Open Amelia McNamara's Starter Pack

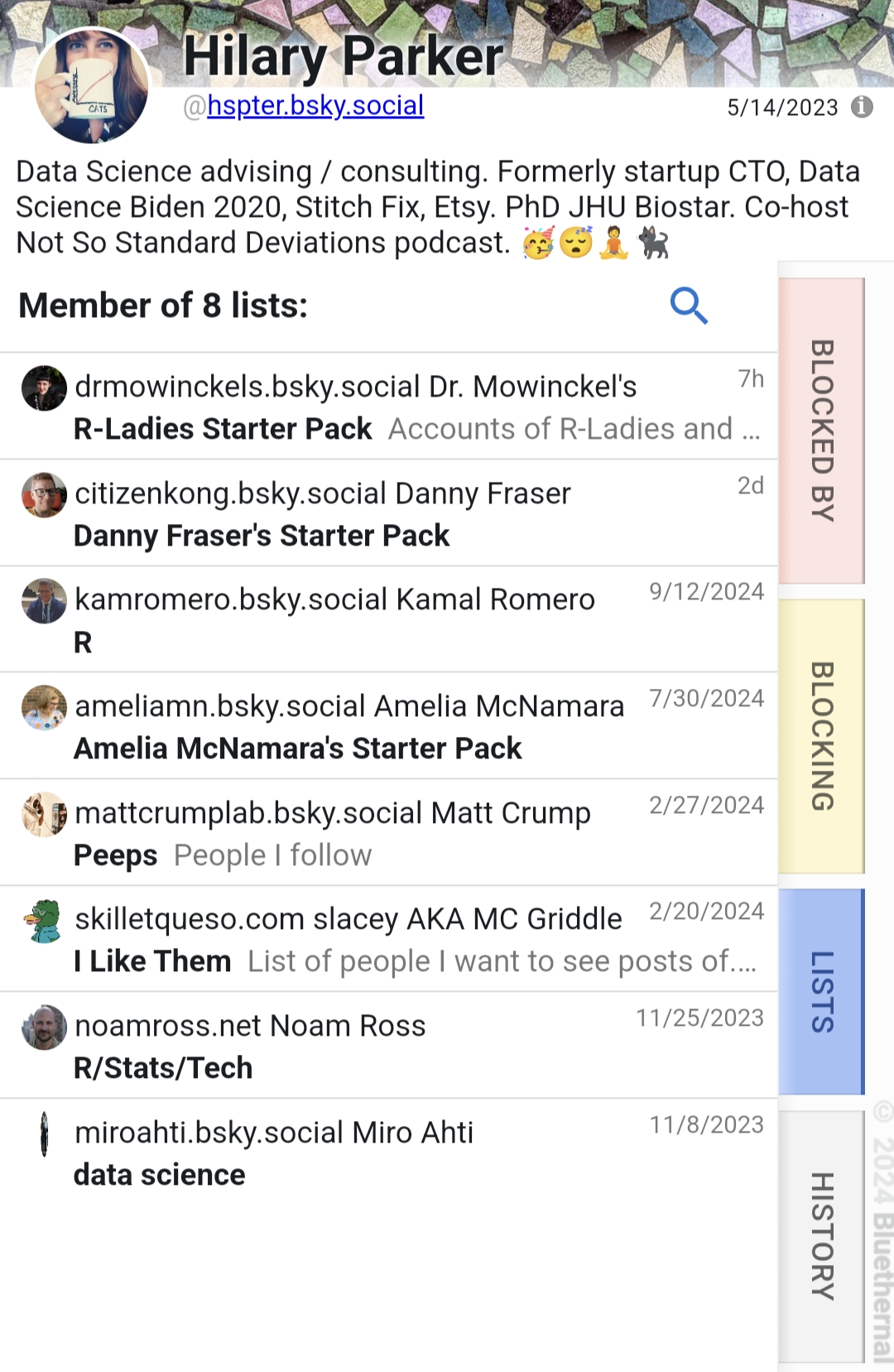[298, 749]
